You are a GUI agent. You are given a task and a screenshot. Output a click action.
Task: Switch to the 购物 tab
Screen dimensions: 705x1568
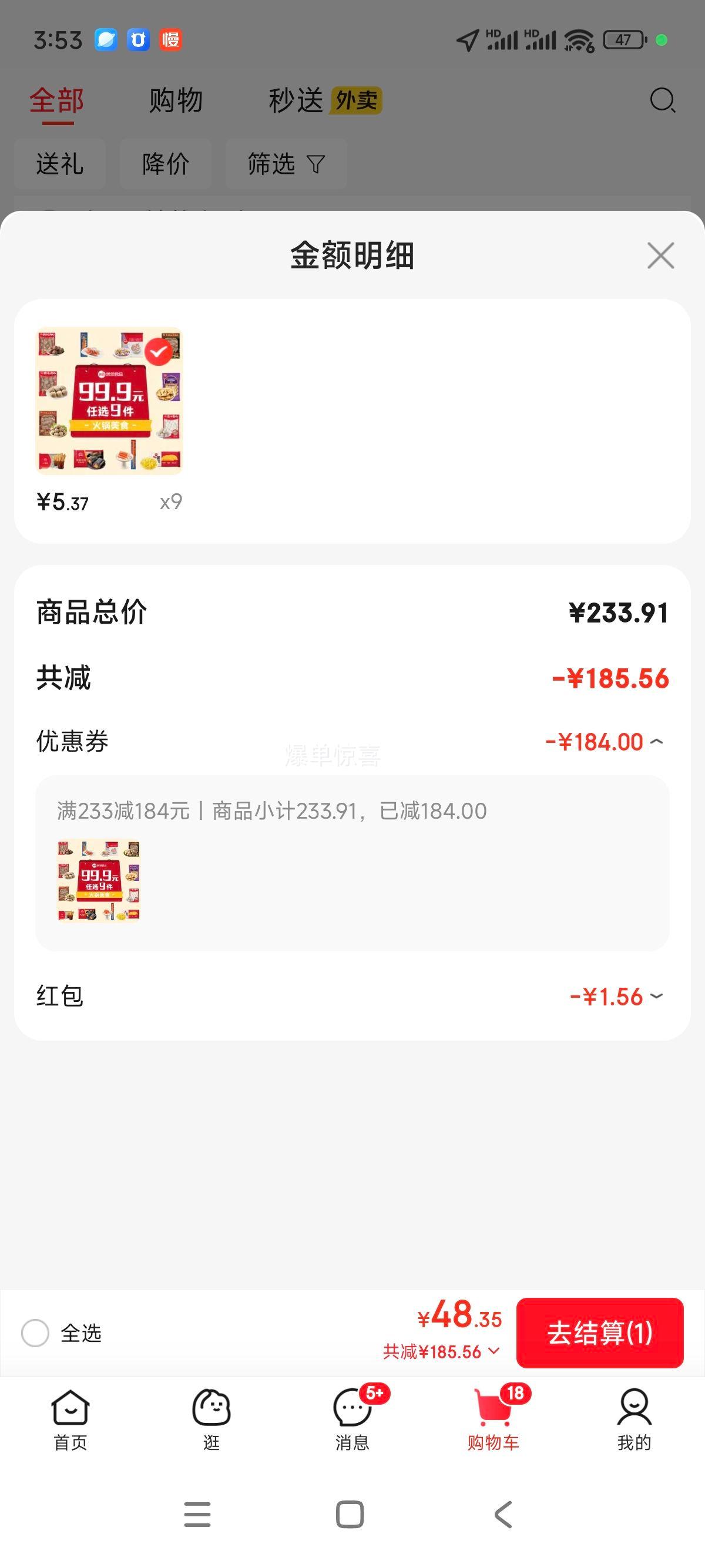point(173,100)
